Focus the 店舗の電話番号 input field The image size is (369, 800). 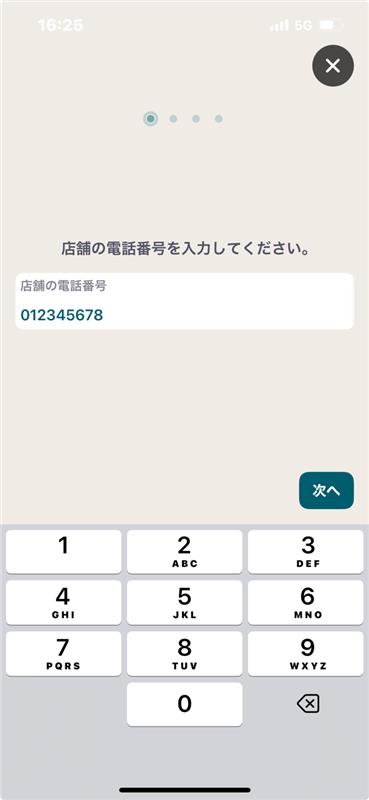pos(184,301)
